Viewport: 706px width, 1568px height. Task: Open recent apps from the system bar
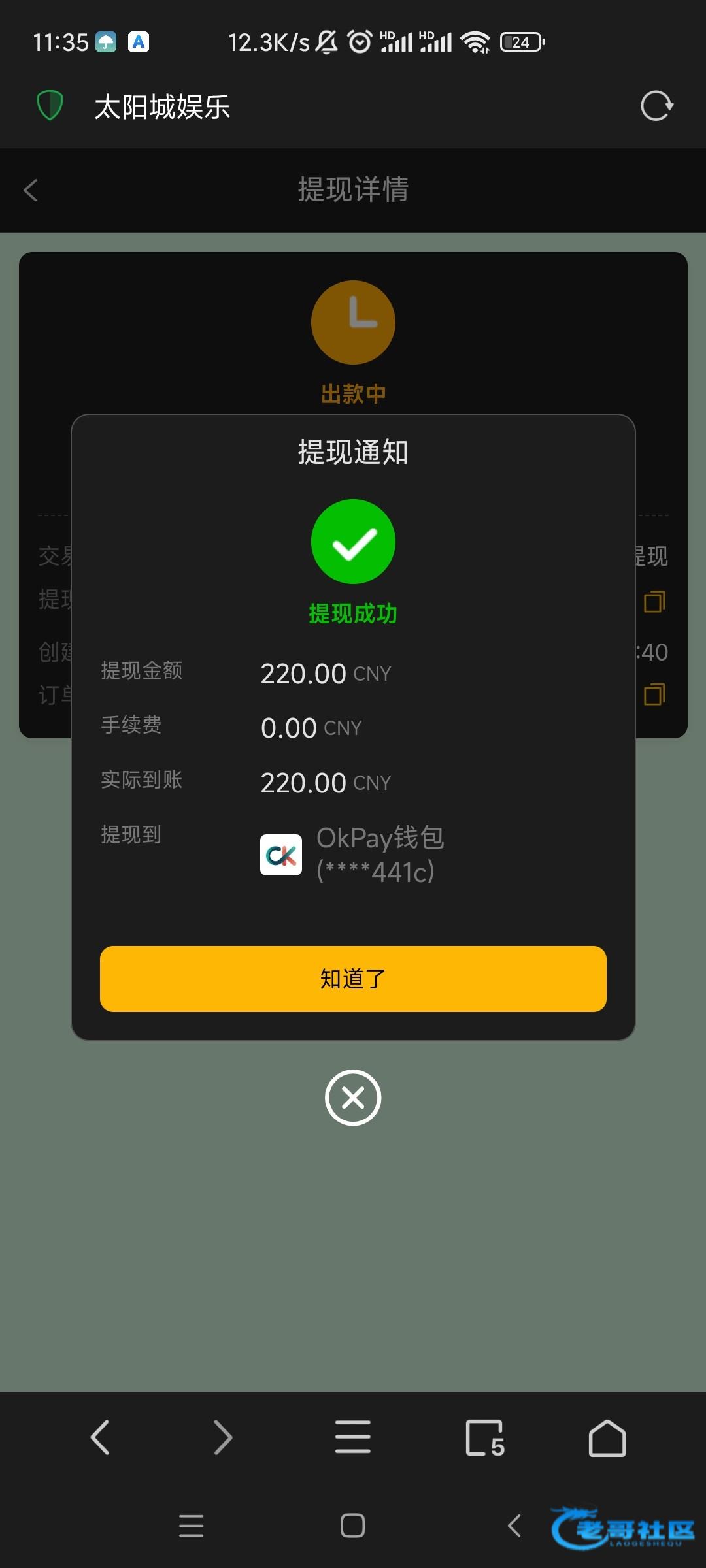(191, 1526)
